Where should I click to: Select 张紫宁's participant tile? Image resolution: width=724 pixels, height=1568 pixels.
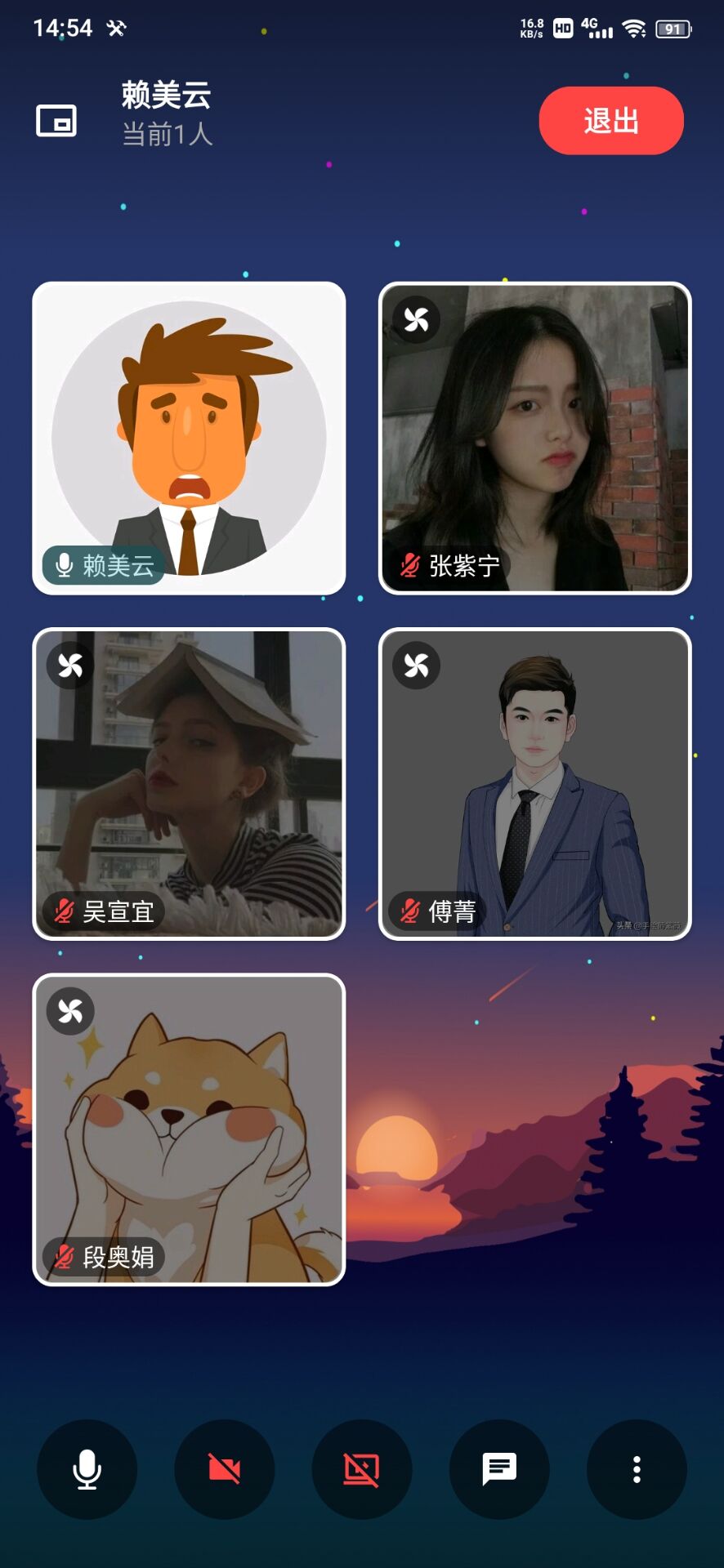pyautogui.click(x=535, y=438)
